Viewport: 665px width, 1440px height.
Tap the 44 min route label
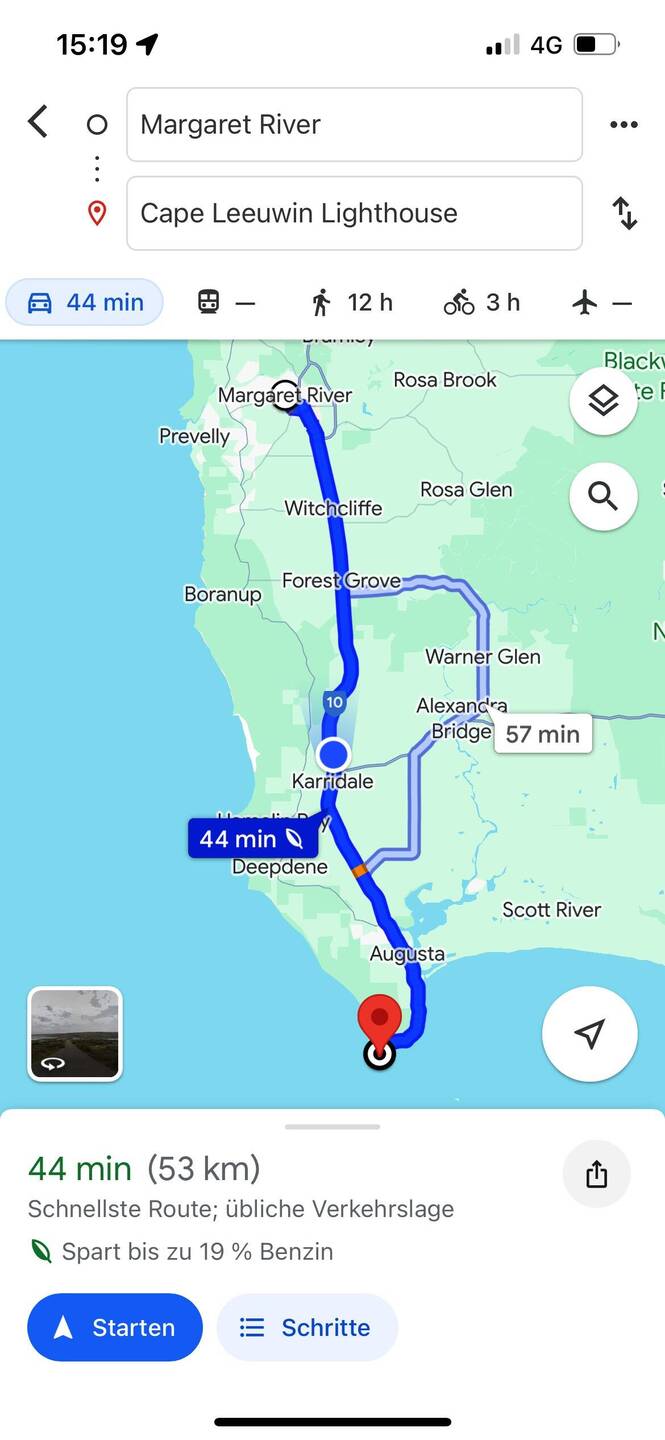coord(252,838)
